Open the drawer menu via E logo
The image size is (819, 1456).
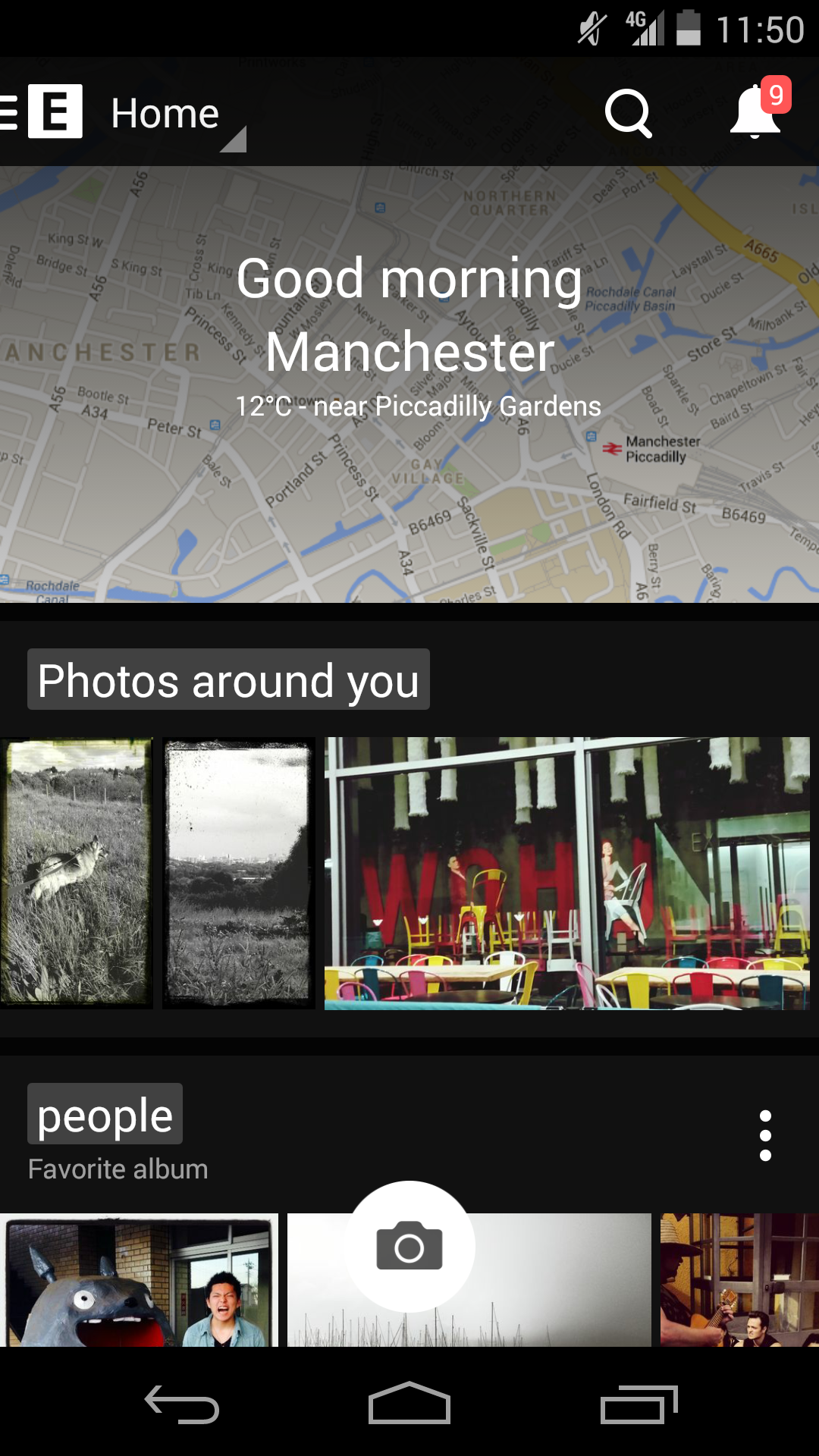(x=42, y=111)
